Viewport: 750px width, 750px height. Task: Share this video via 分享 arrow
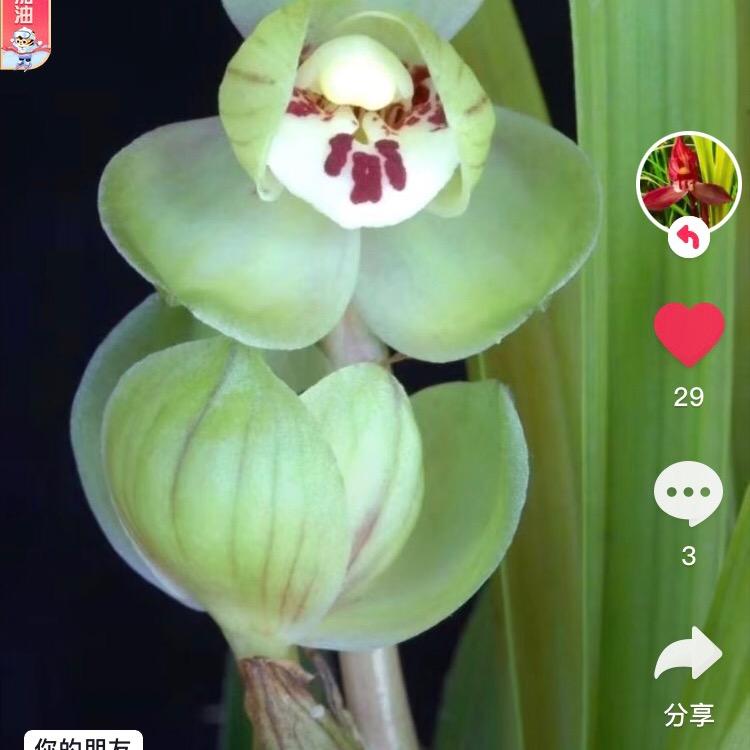(x=688, y=655)
